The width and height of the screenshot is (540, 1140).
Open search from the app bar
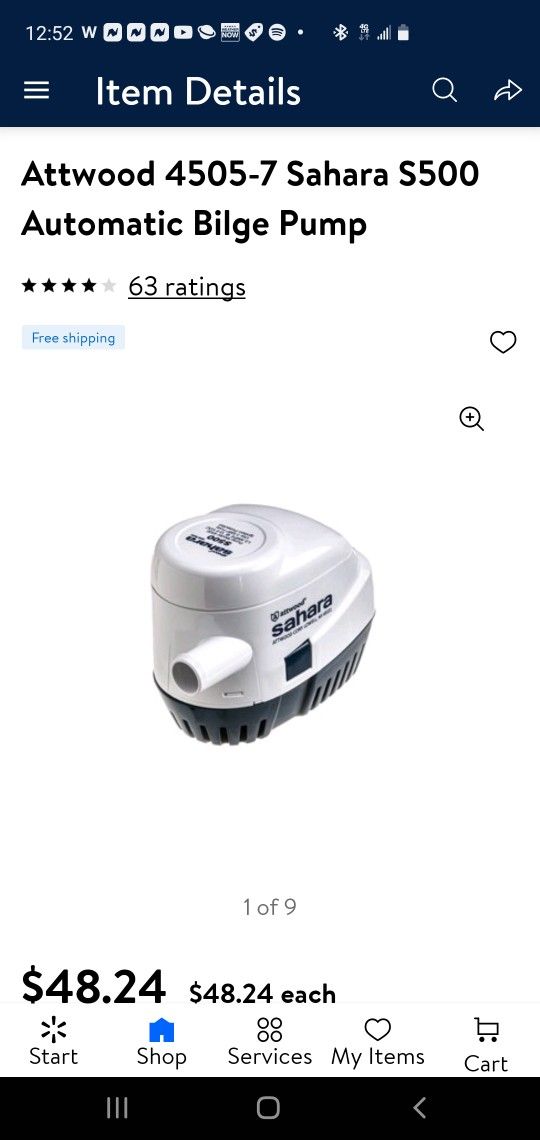(x=445, y=91)
